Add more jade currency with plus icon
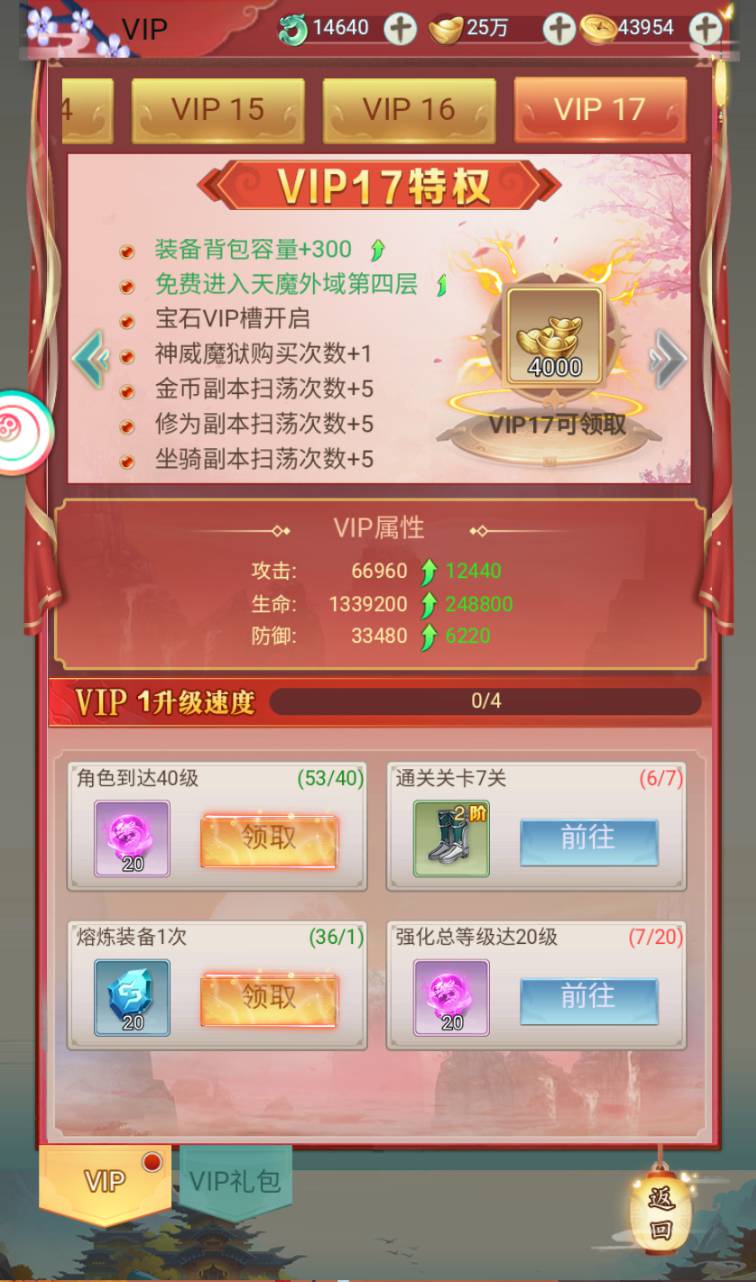756x1282 pixels. (x=400, y=28)
